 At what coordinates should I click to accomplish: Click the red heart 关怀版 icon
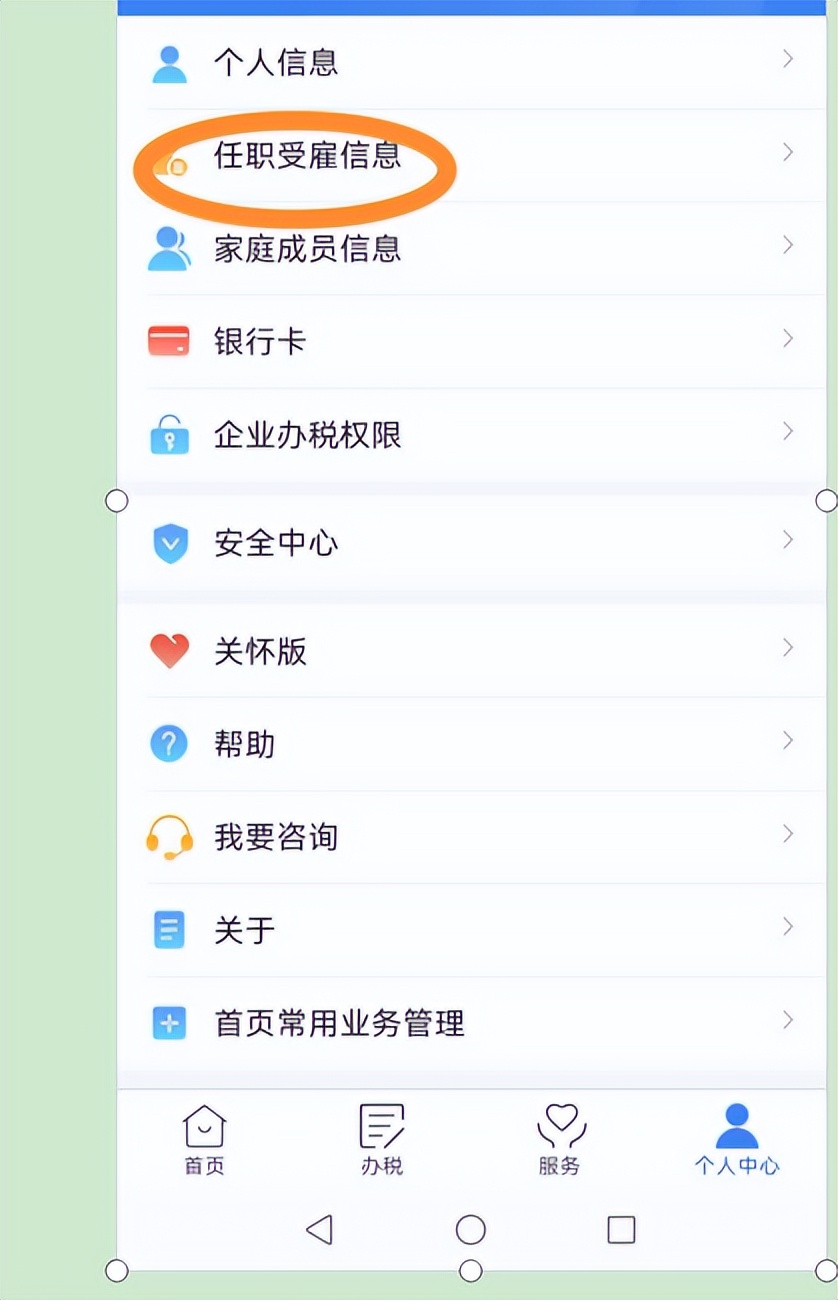click(x=170, y=650)
